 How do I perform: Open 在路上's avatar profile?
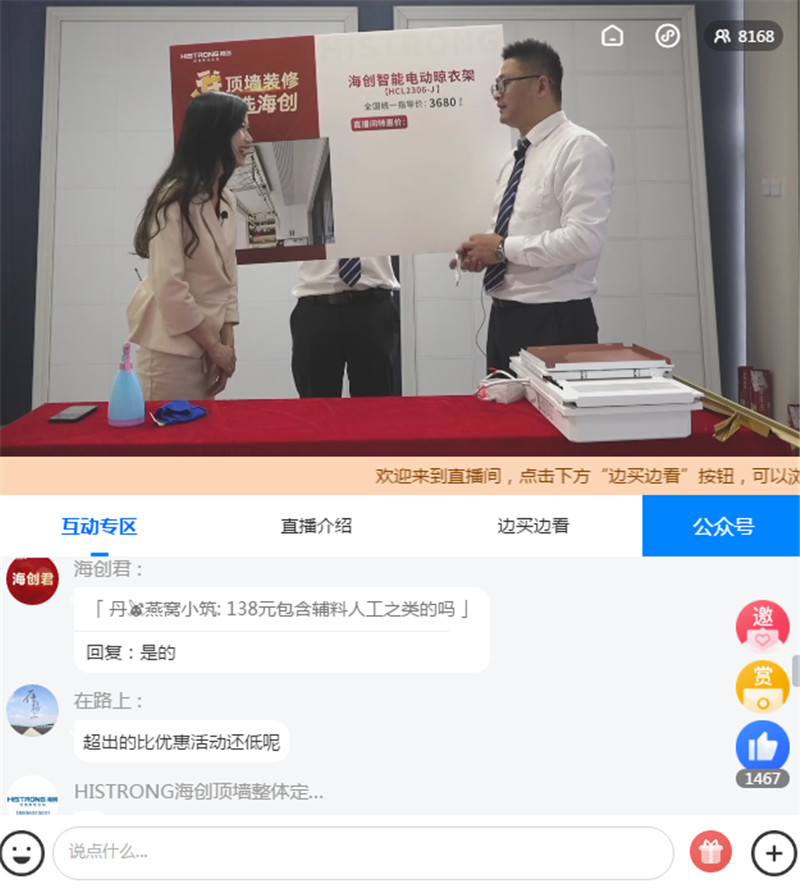pyautogui.click(x=32, y=709)
